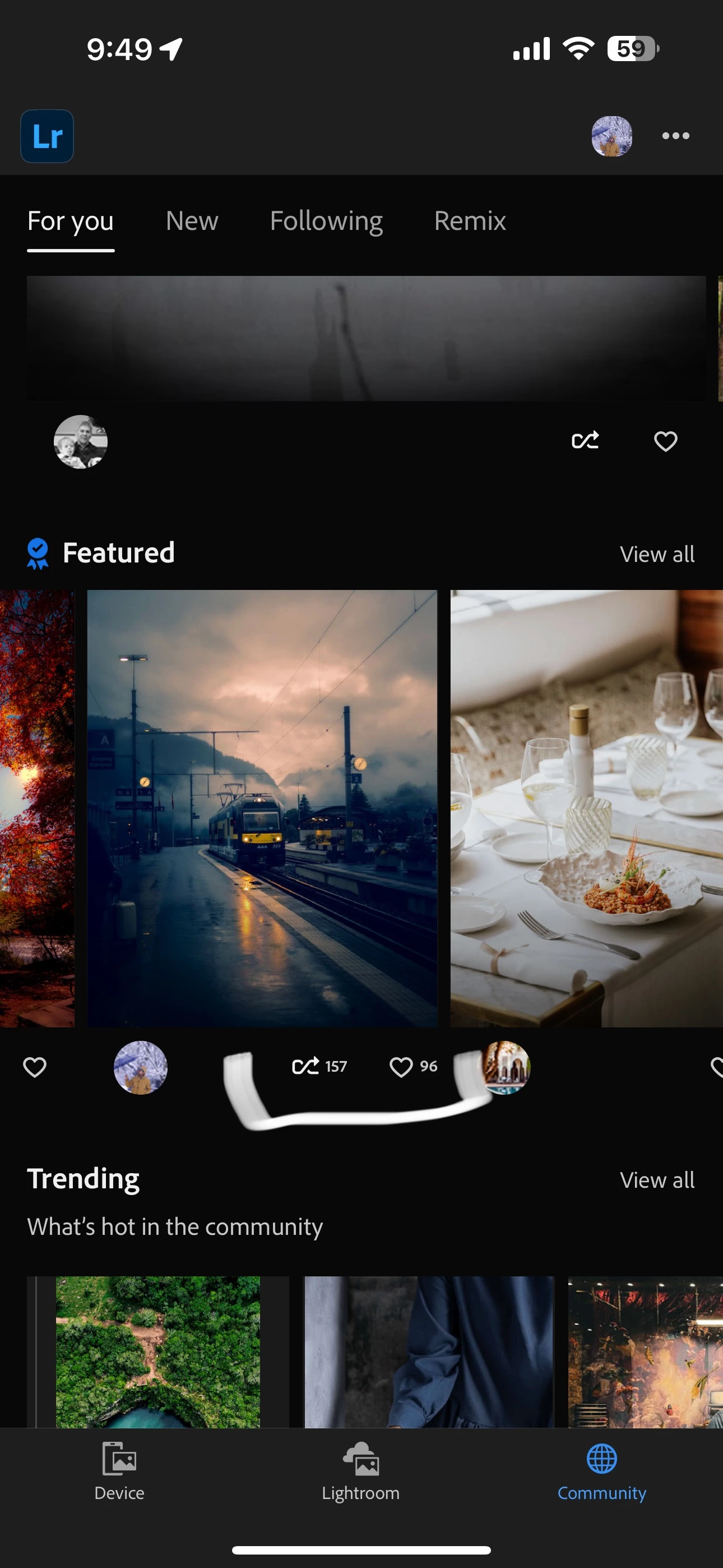Open your profile avatar in header
The width and height of the screenshot is (723, 1568).
[611, 136]
